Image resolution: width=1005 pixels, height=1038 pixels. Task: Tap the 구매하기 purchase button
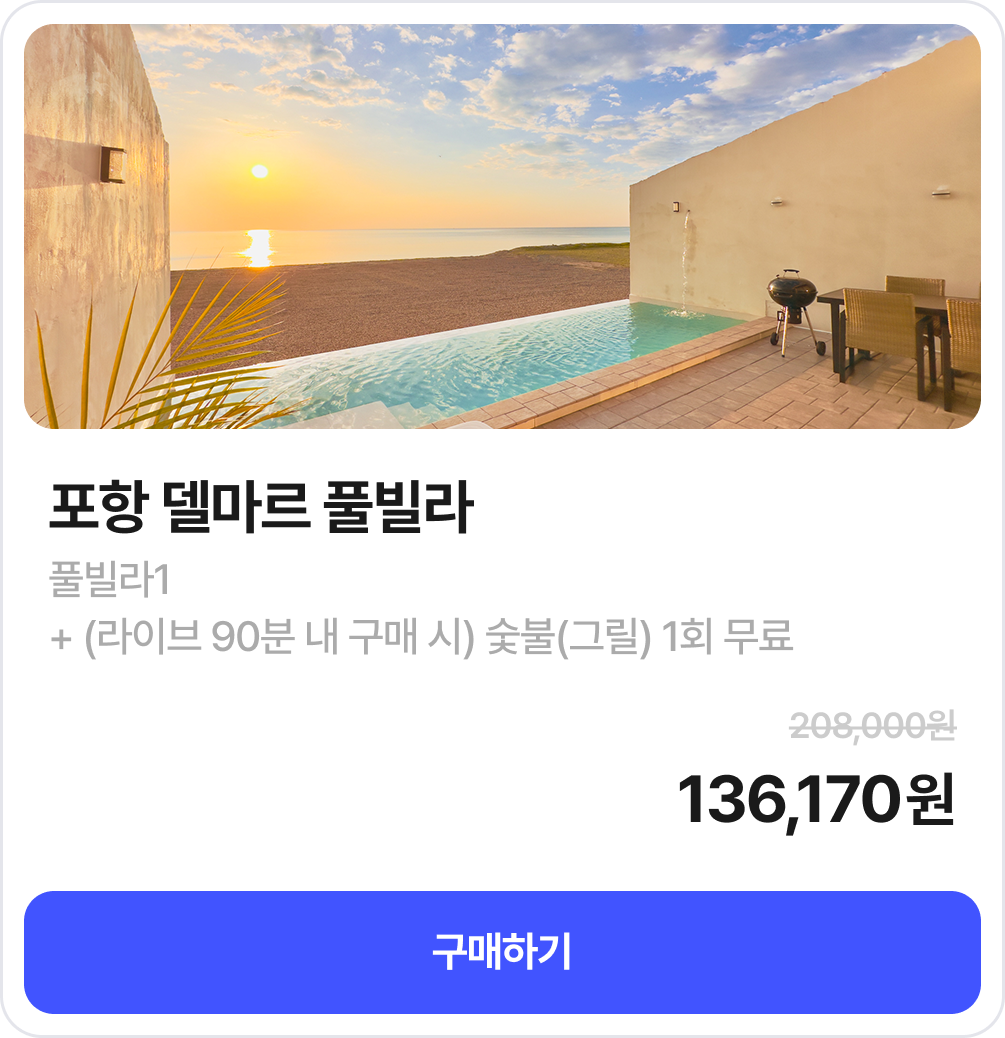coord(502,952)
